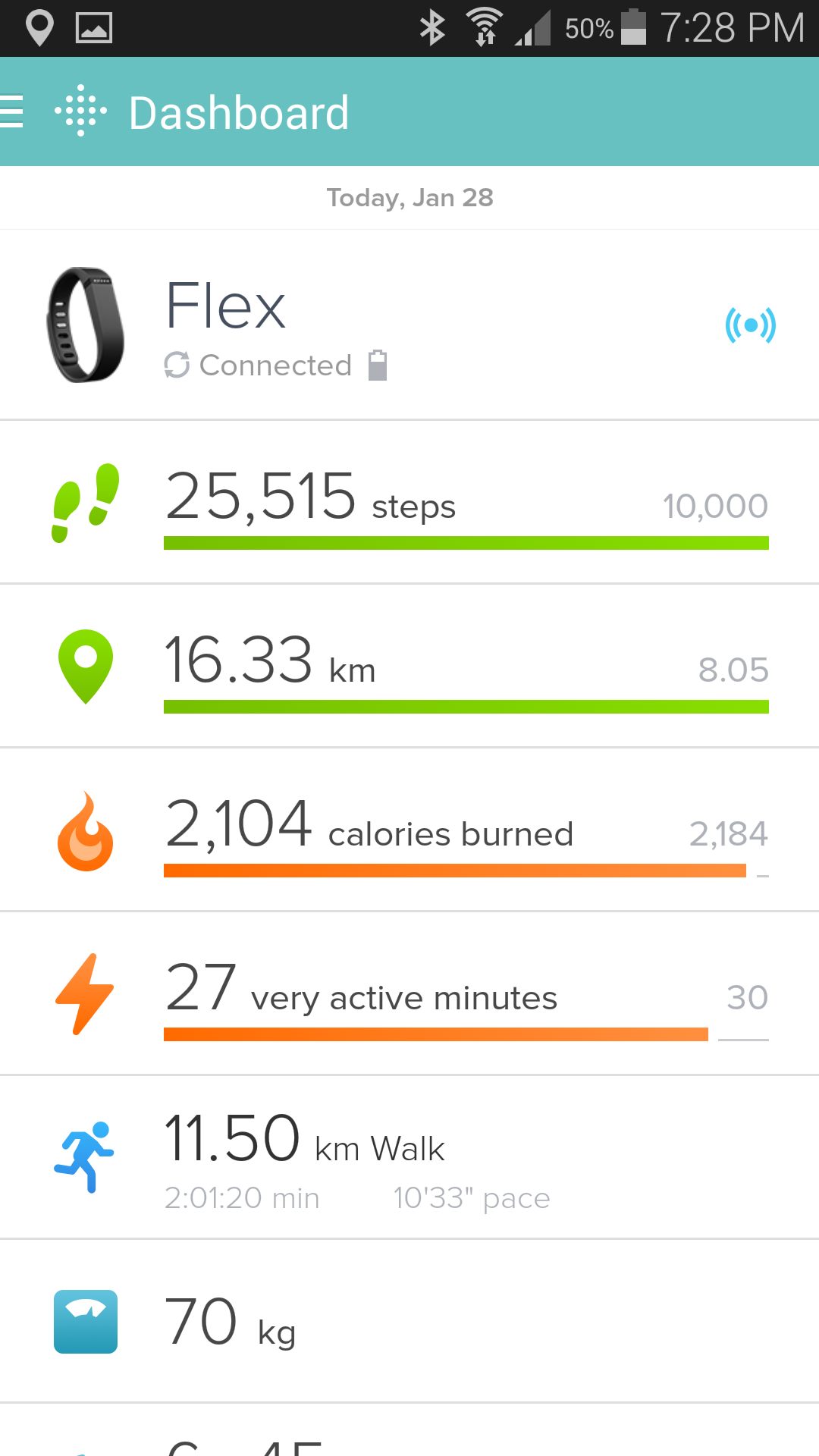Open the navigation drawer menu
This screenshot has height=1456, width=819.
(11, 111)
